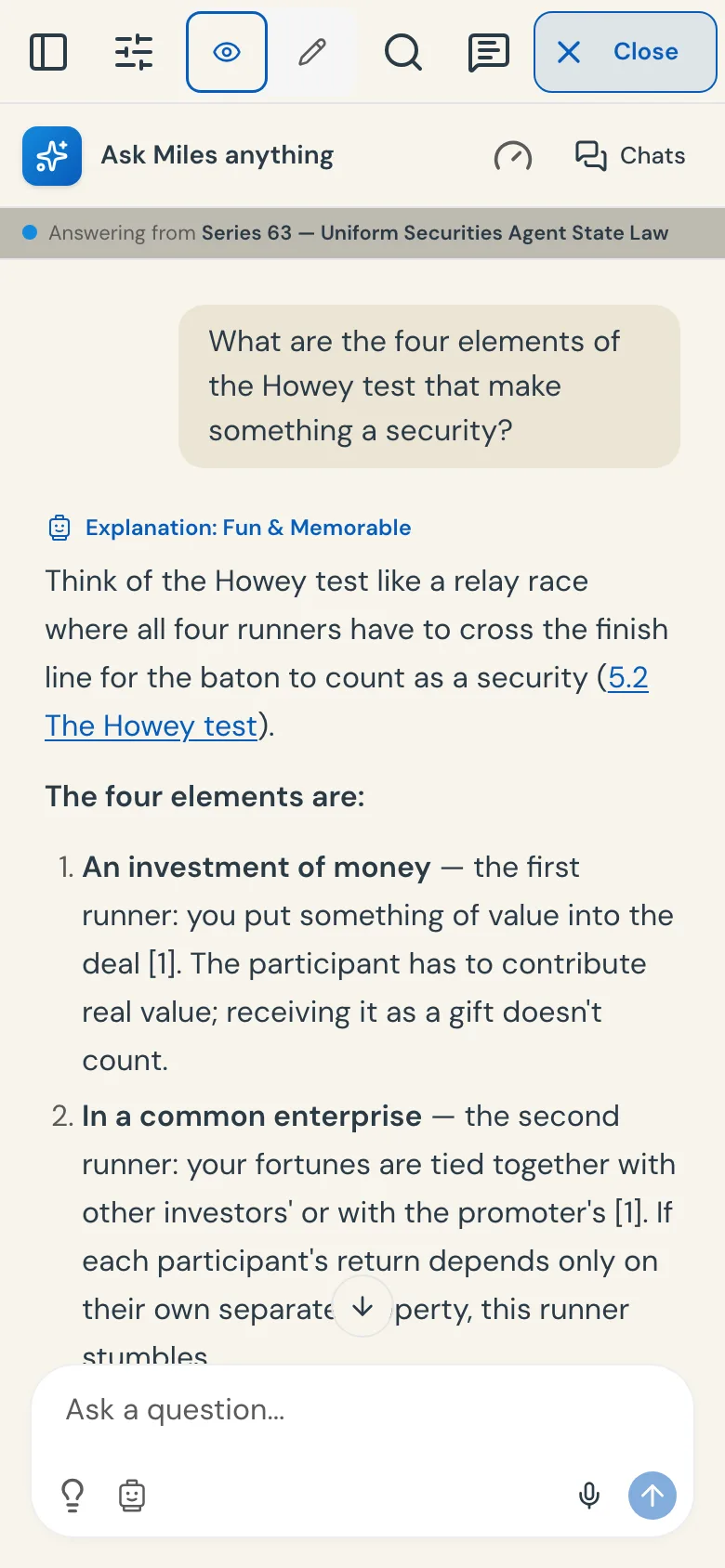Open the usage gauge icon
The height and width of the screenshot is (1568, 725).
pyautogui.click(x=513, y=156)
